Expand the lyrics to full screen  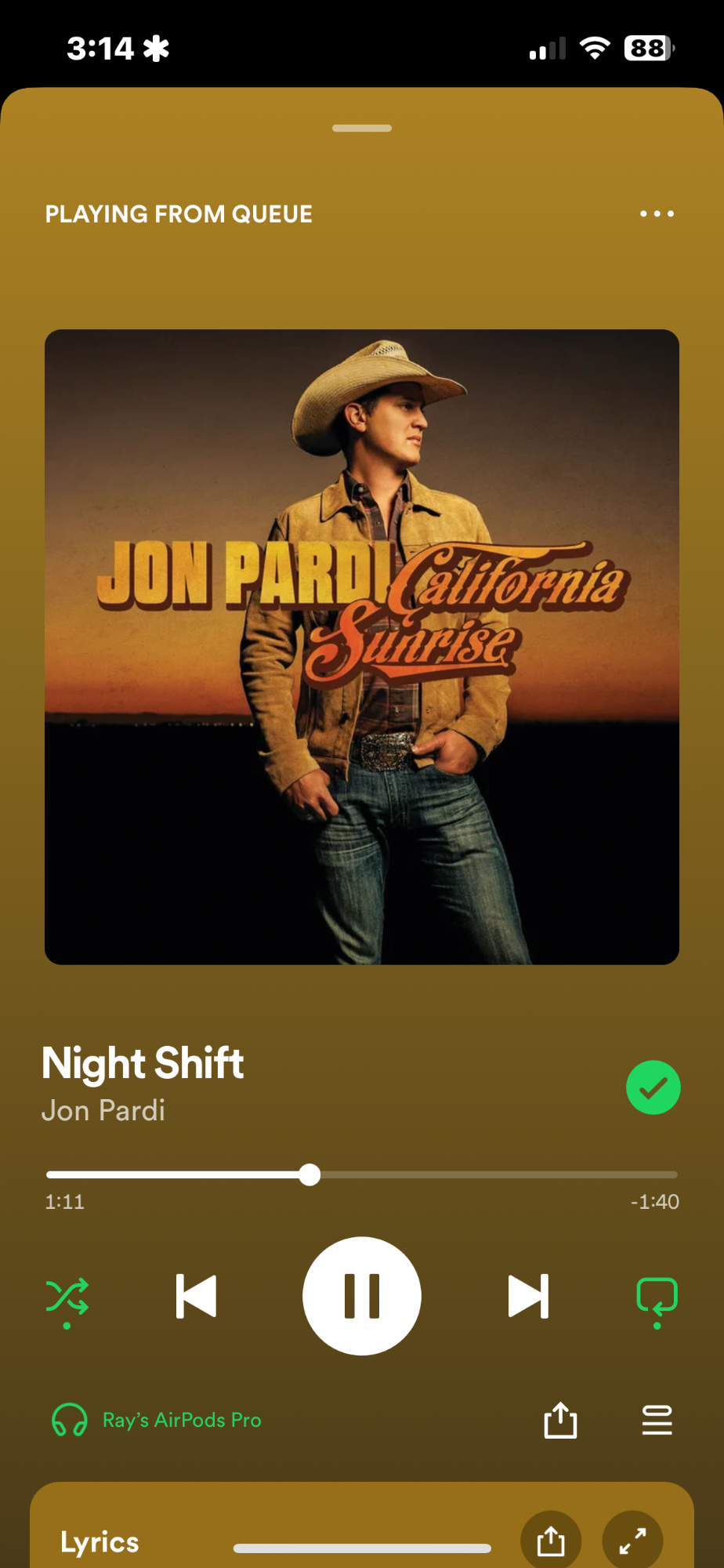632,1541
